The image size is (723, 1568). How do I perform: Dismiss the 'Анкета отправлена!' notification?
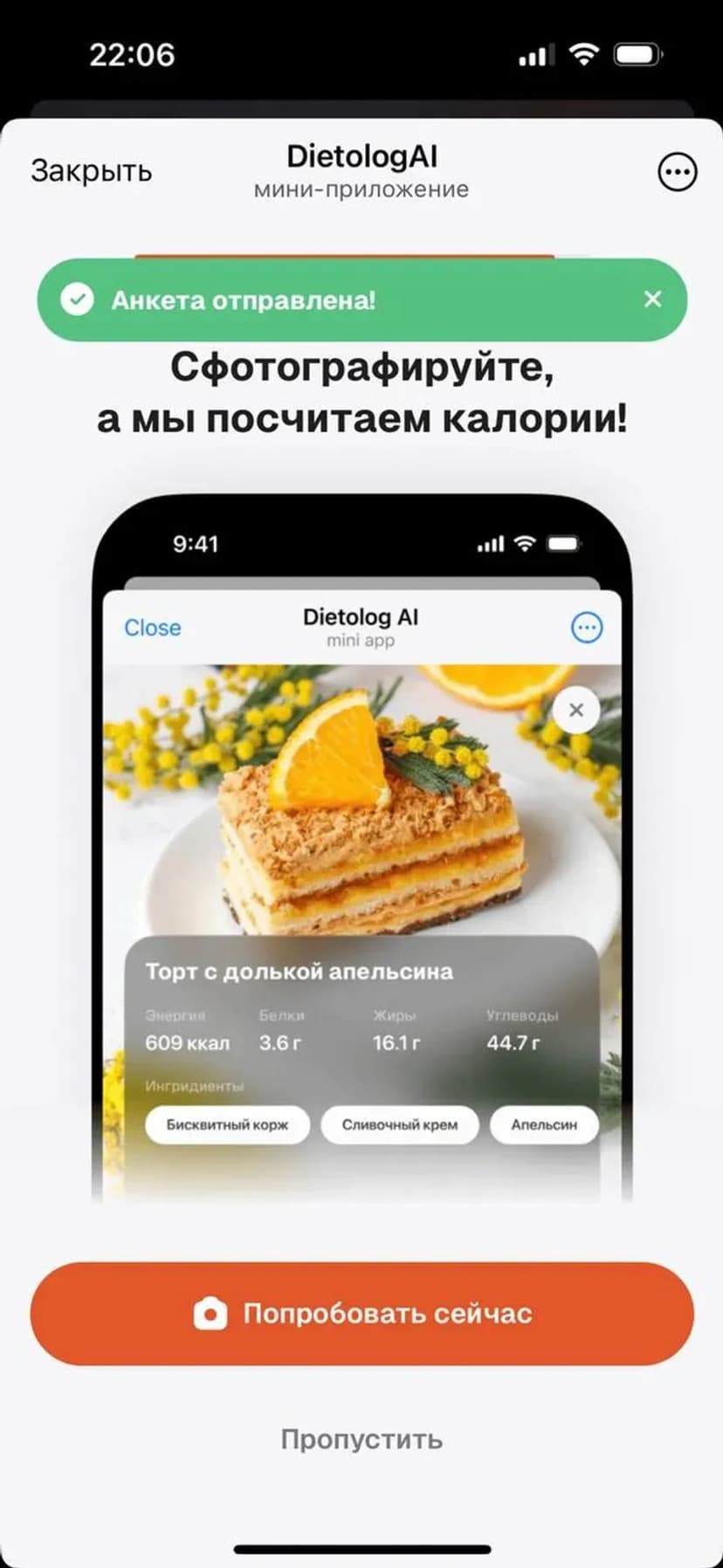[x=652, y=299]
